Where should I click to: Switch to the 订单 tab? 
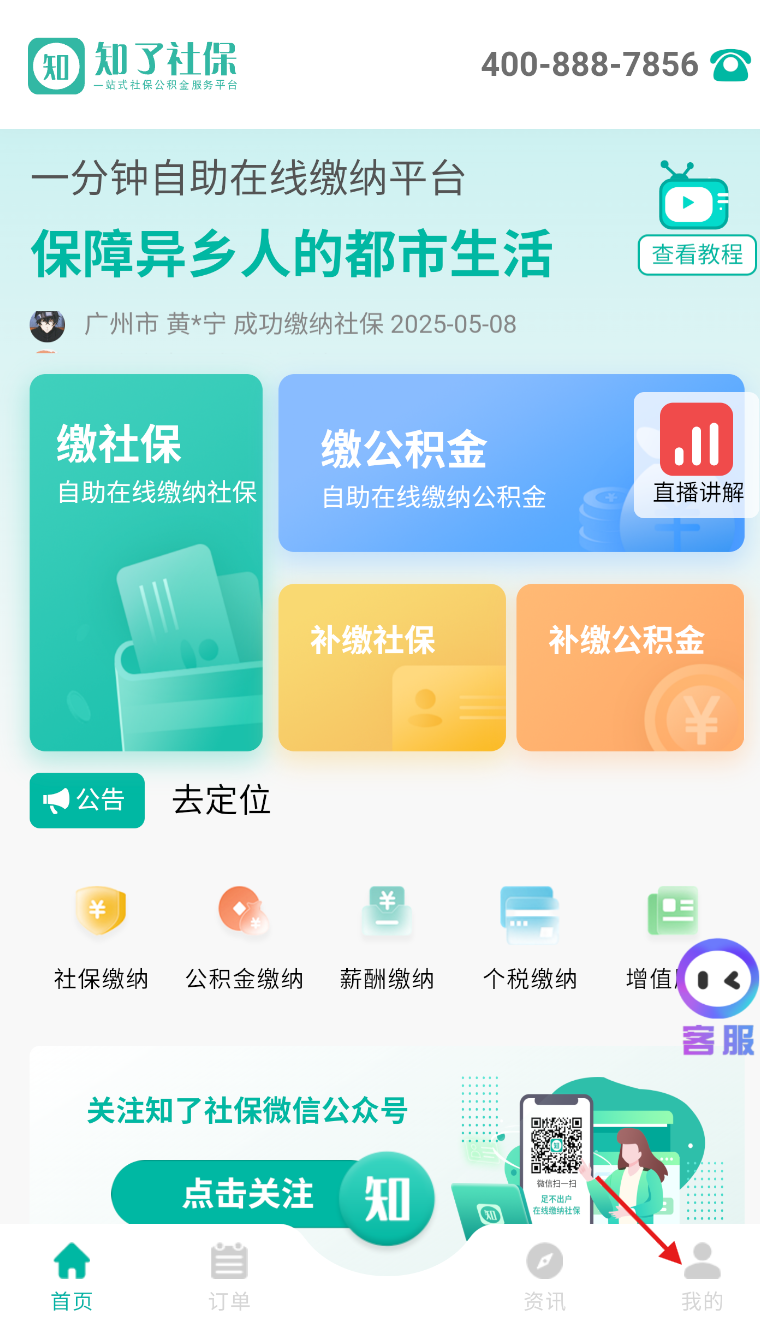(x=229, y=1277)
